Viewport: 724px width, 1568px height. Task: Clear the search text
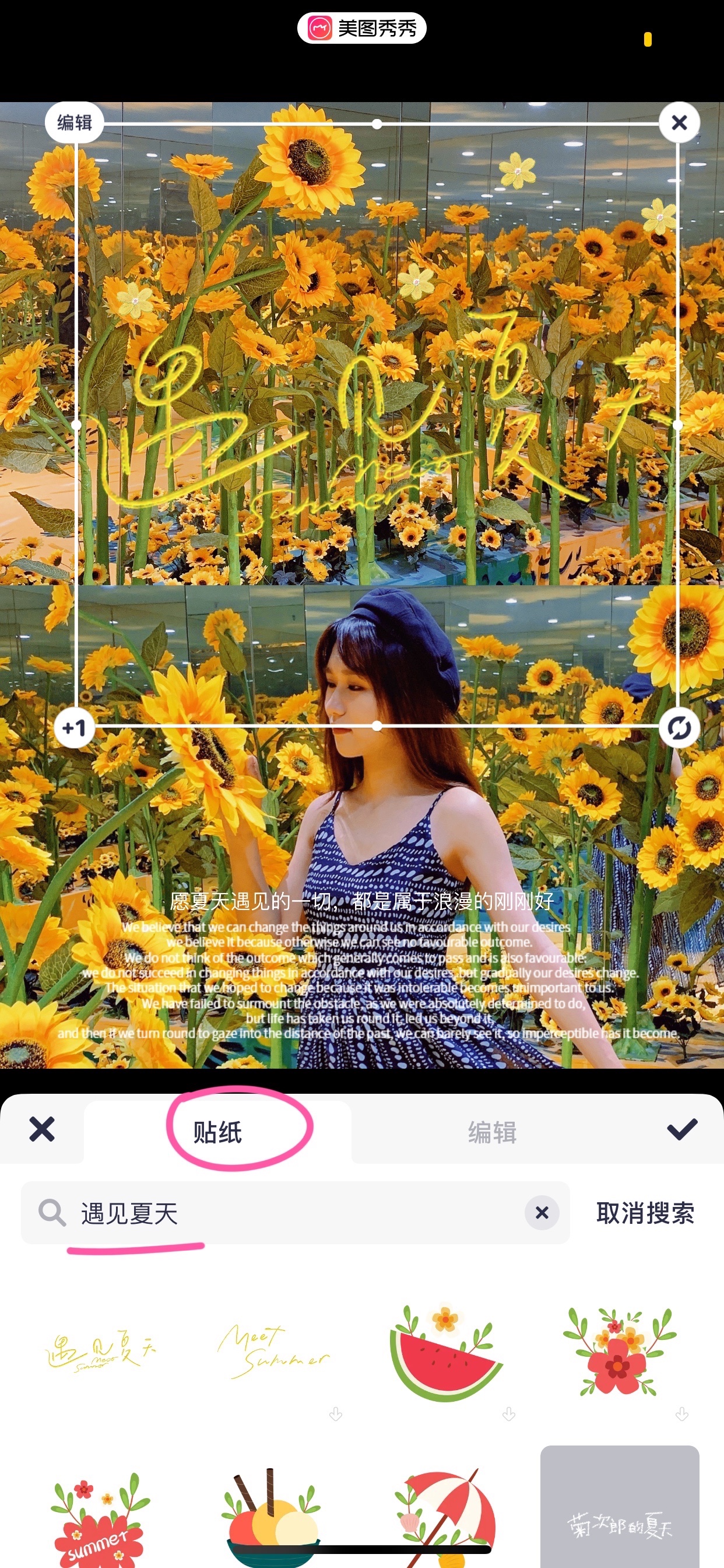point(542,1213)
